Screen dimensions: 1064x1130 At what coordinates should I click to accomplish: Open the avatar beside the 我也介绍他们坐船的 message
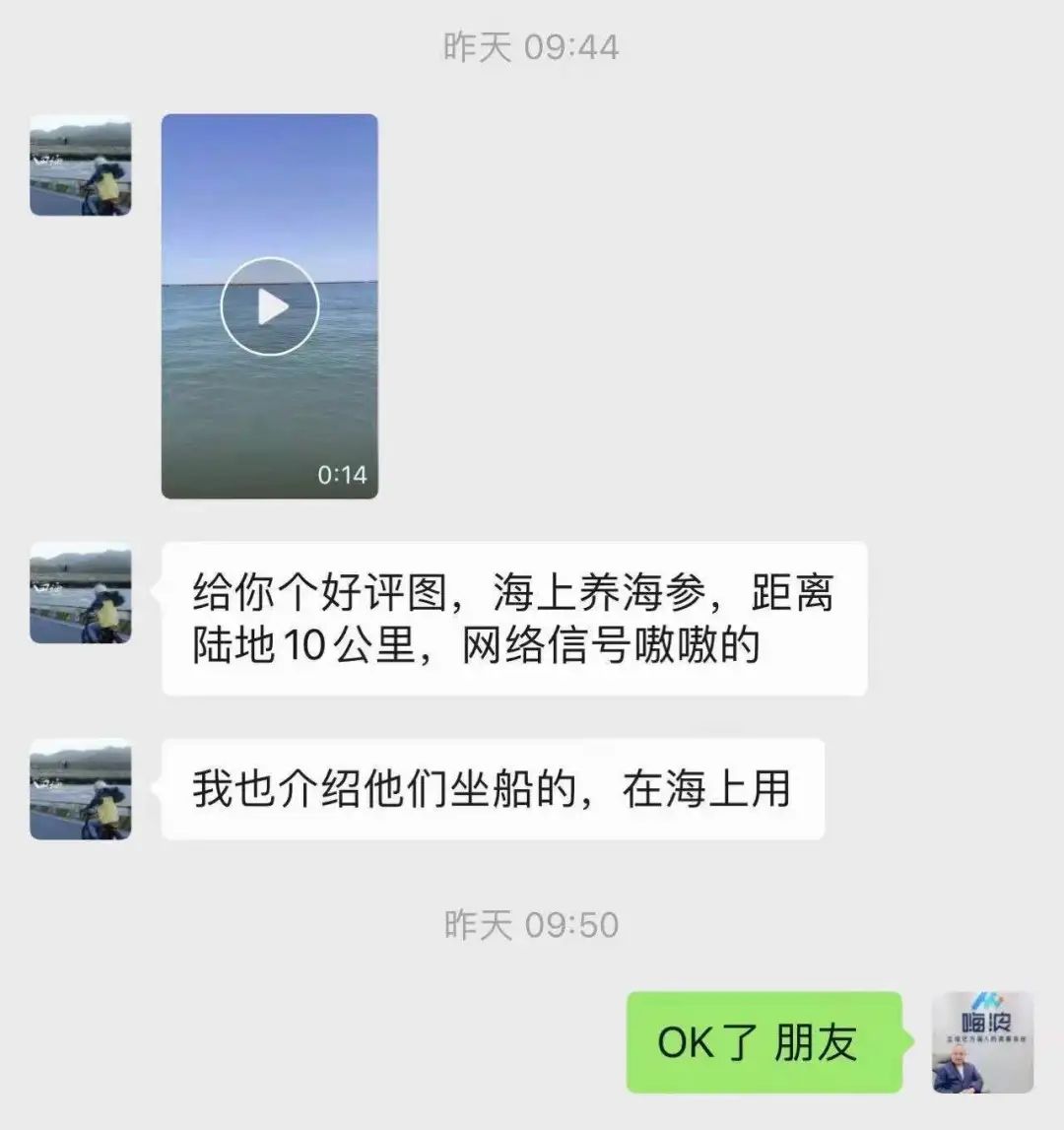tap(81, 789)
